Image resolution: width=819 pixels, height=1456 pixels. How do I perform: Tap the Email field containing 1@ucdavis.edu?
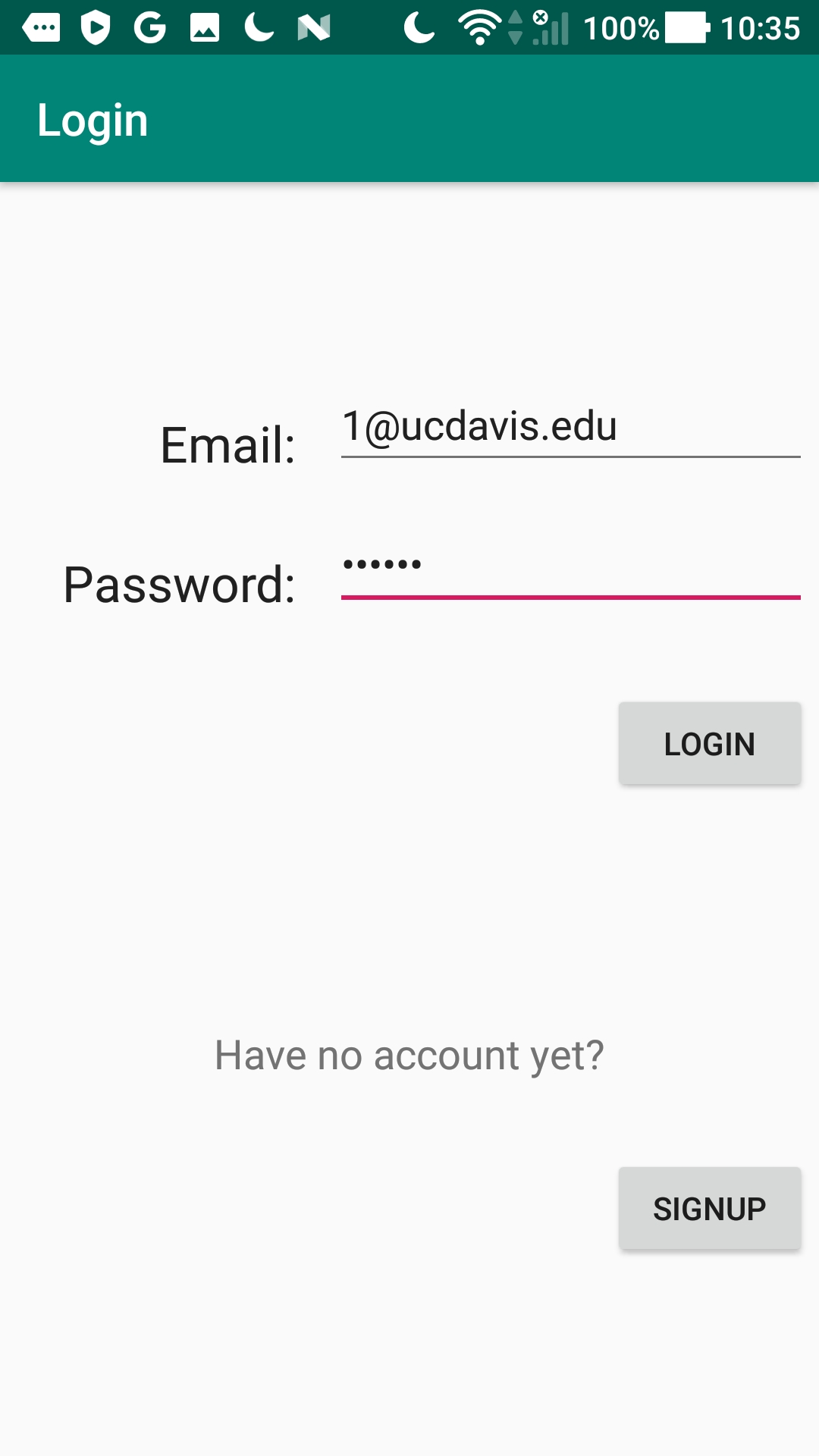pyautogui.click(x=570, y=428)
